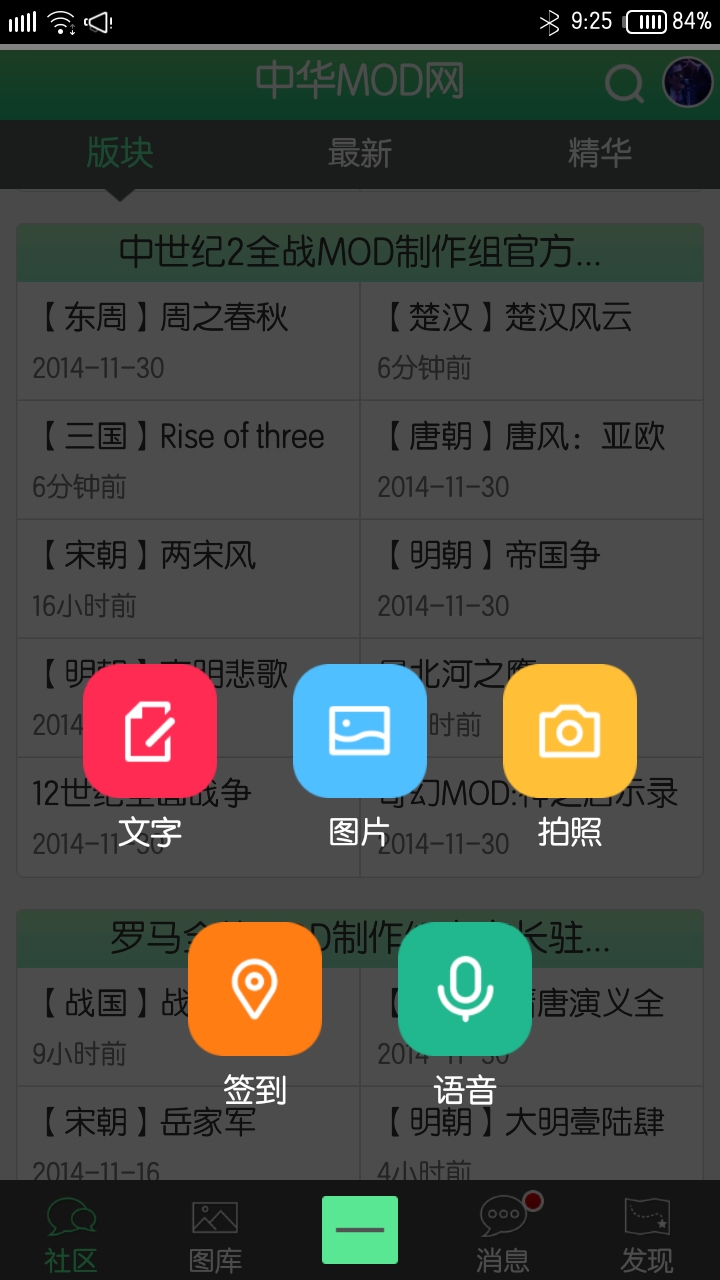
Task: Select 拍照 to take a photo
Action: pyautogui.click(x=570, y=731)
